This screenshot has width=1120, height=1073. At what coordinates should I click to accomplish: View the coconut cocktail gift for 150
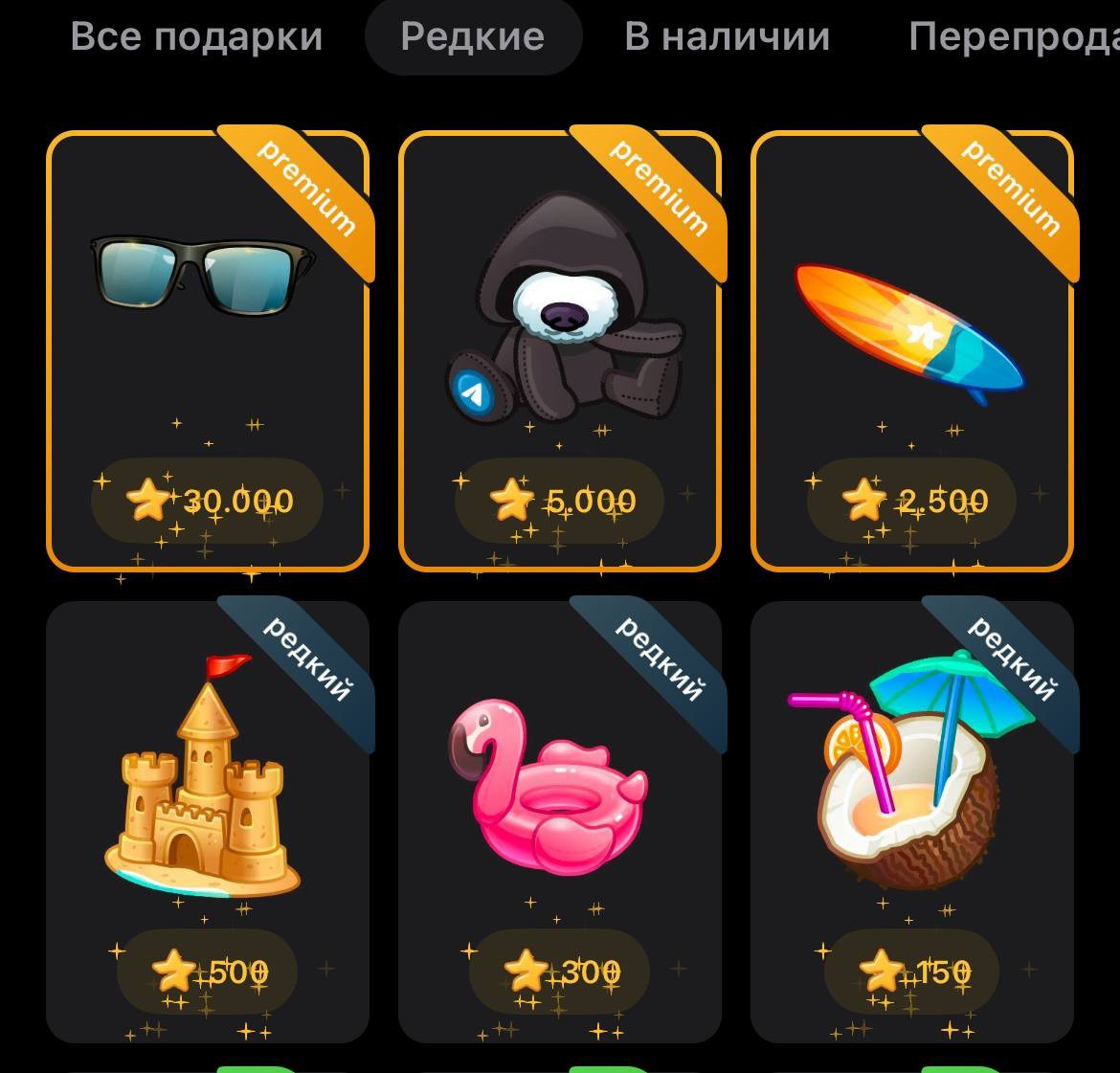911,821
